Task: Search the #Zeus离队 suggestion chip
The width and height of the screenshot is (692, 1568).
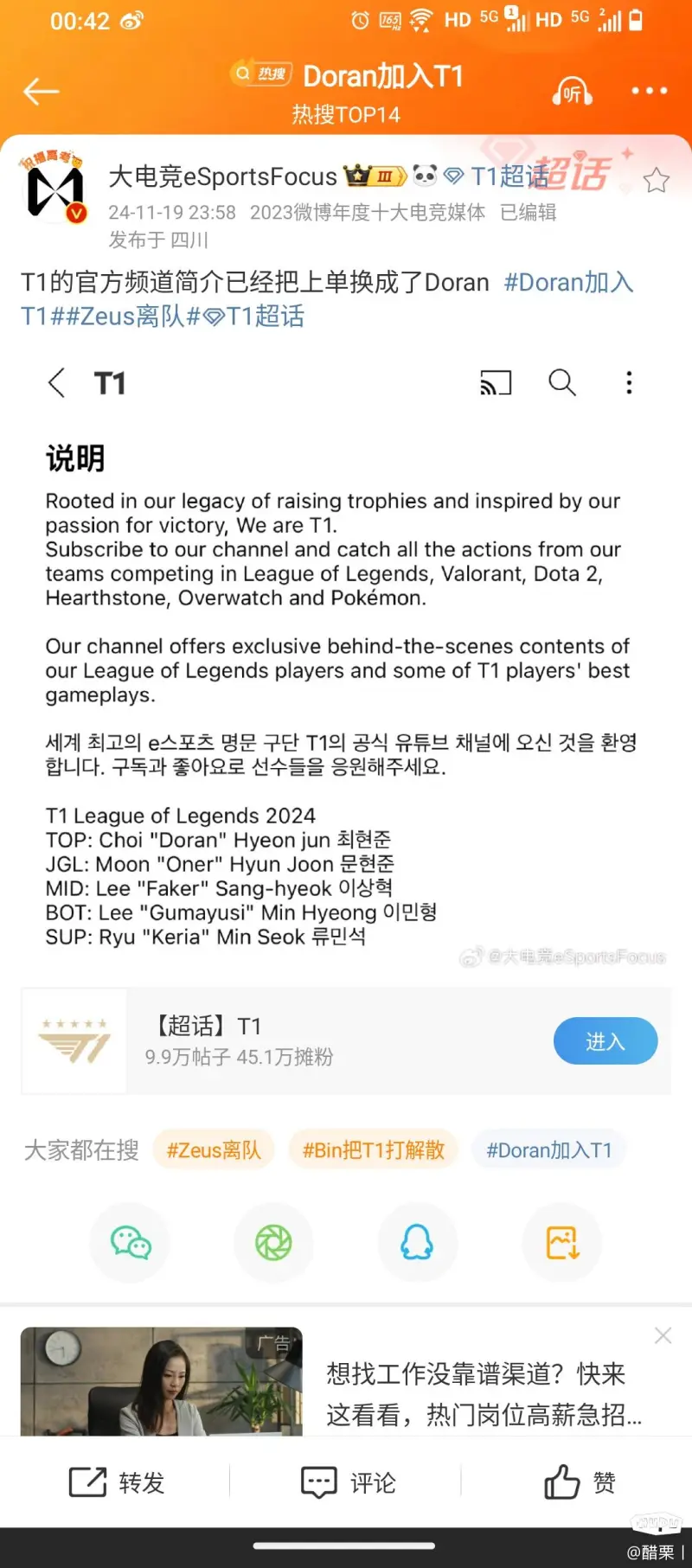Action: point(214,1150)
